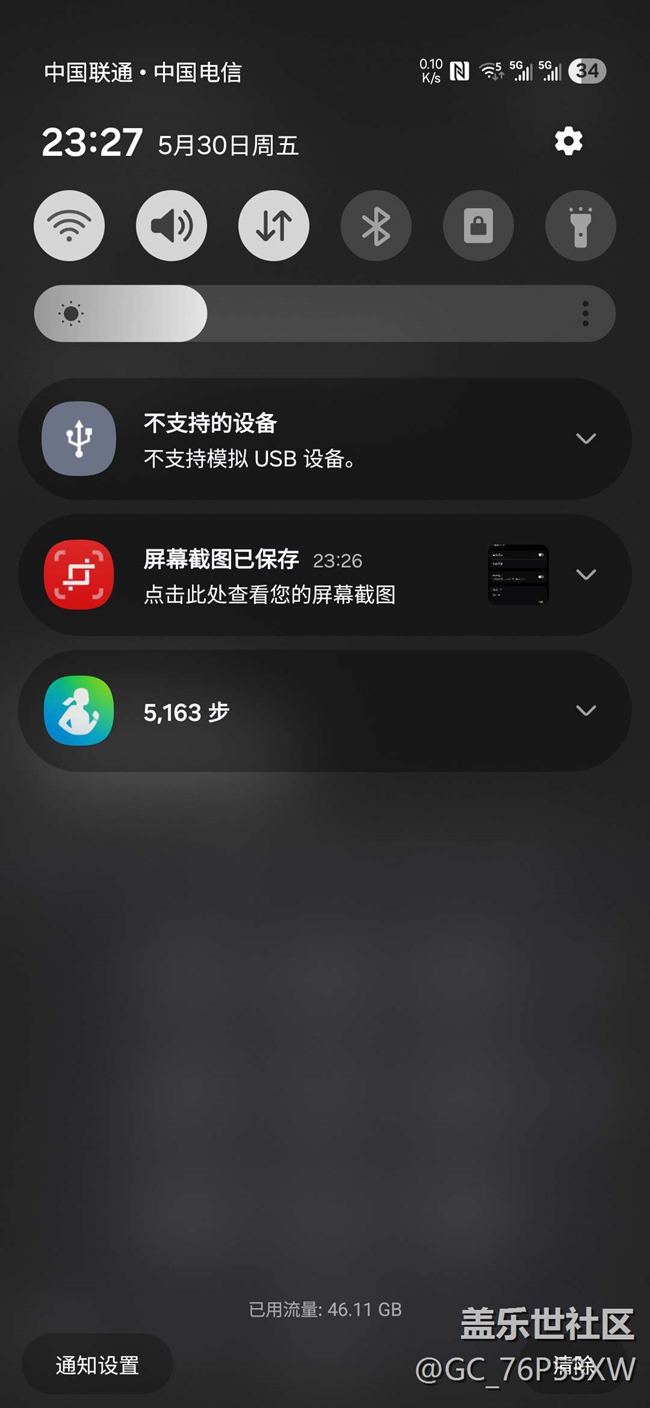Open settings via the gear icon
The image size is (650, 1408).
click(568, 141)
